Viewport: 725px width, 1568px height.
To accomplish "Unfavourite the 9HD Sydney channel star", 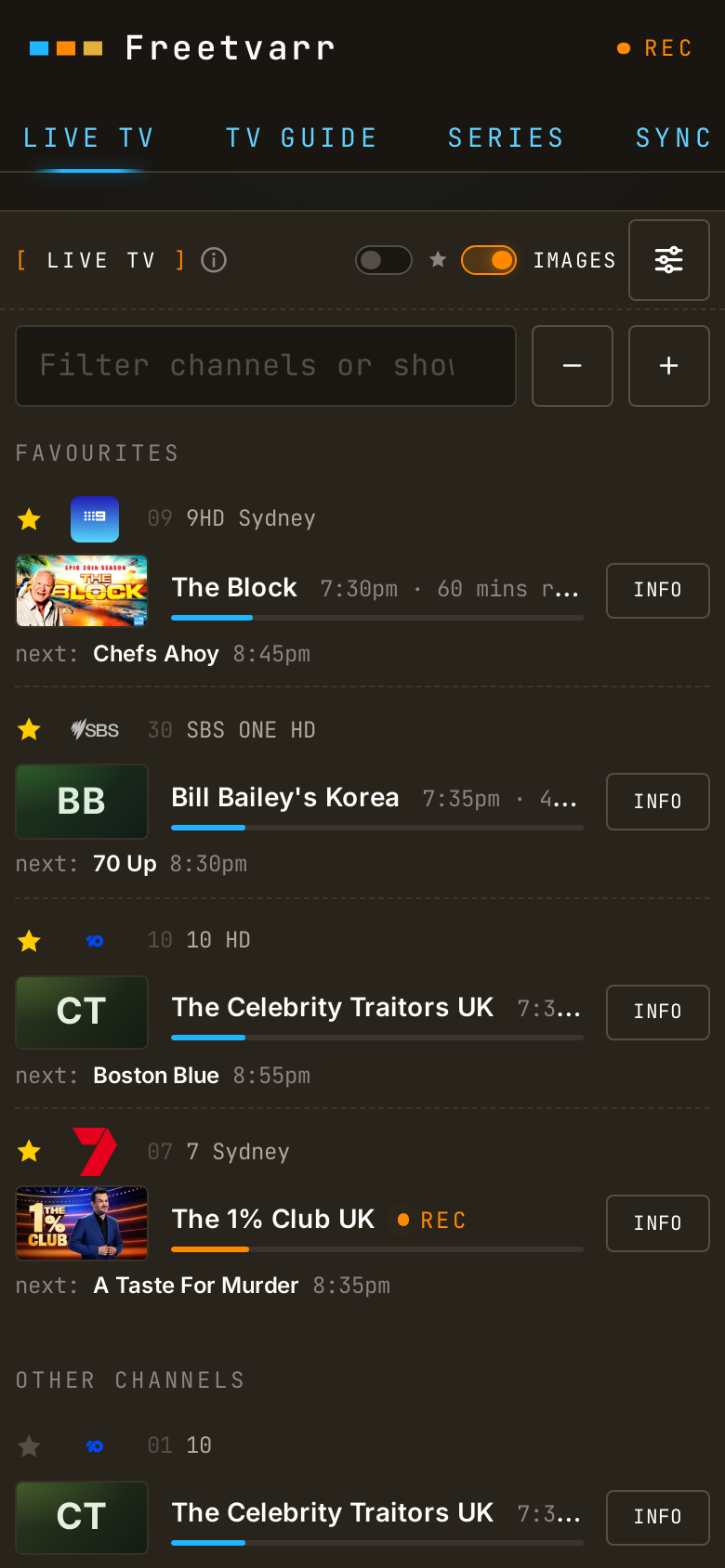I will 30,518.
